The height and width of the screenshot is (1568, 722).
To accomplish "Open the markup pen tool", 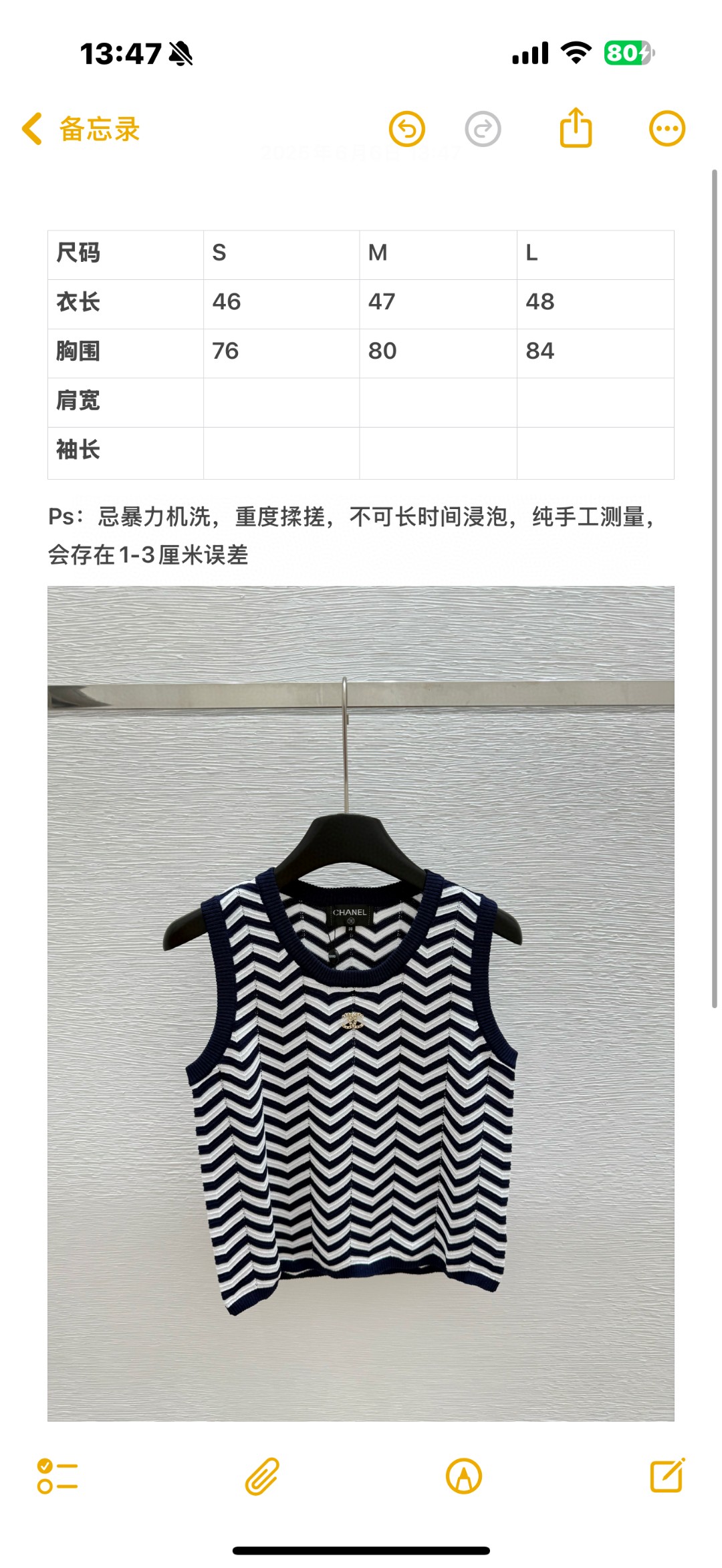I will (463, 1476).
